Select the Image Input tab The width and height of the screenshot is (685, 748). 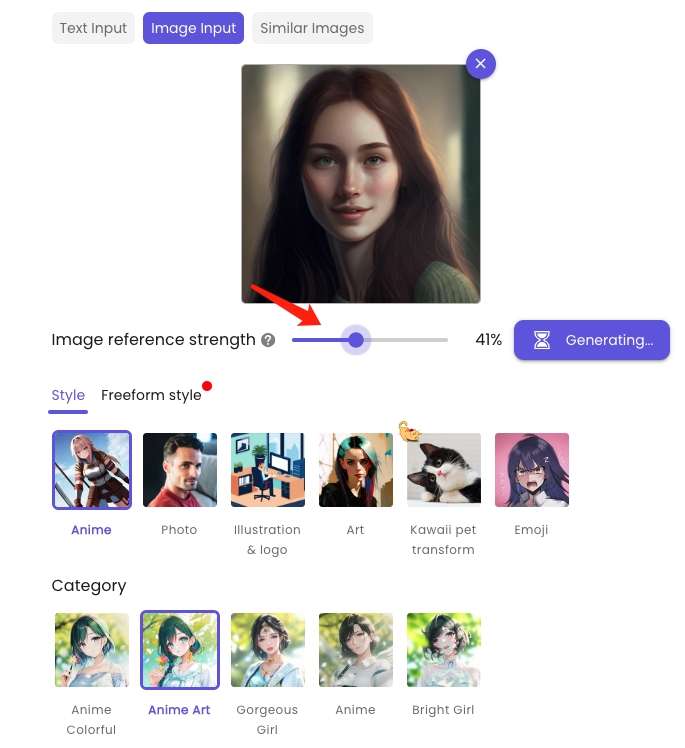click(x=193, y=28)
